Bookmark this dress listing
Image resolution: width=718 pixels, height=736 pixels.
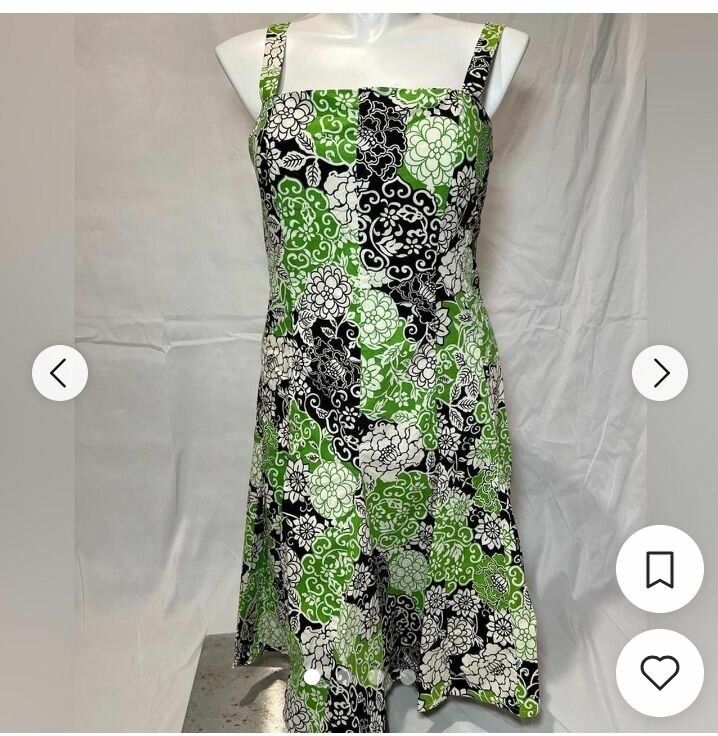click(660, 569)
